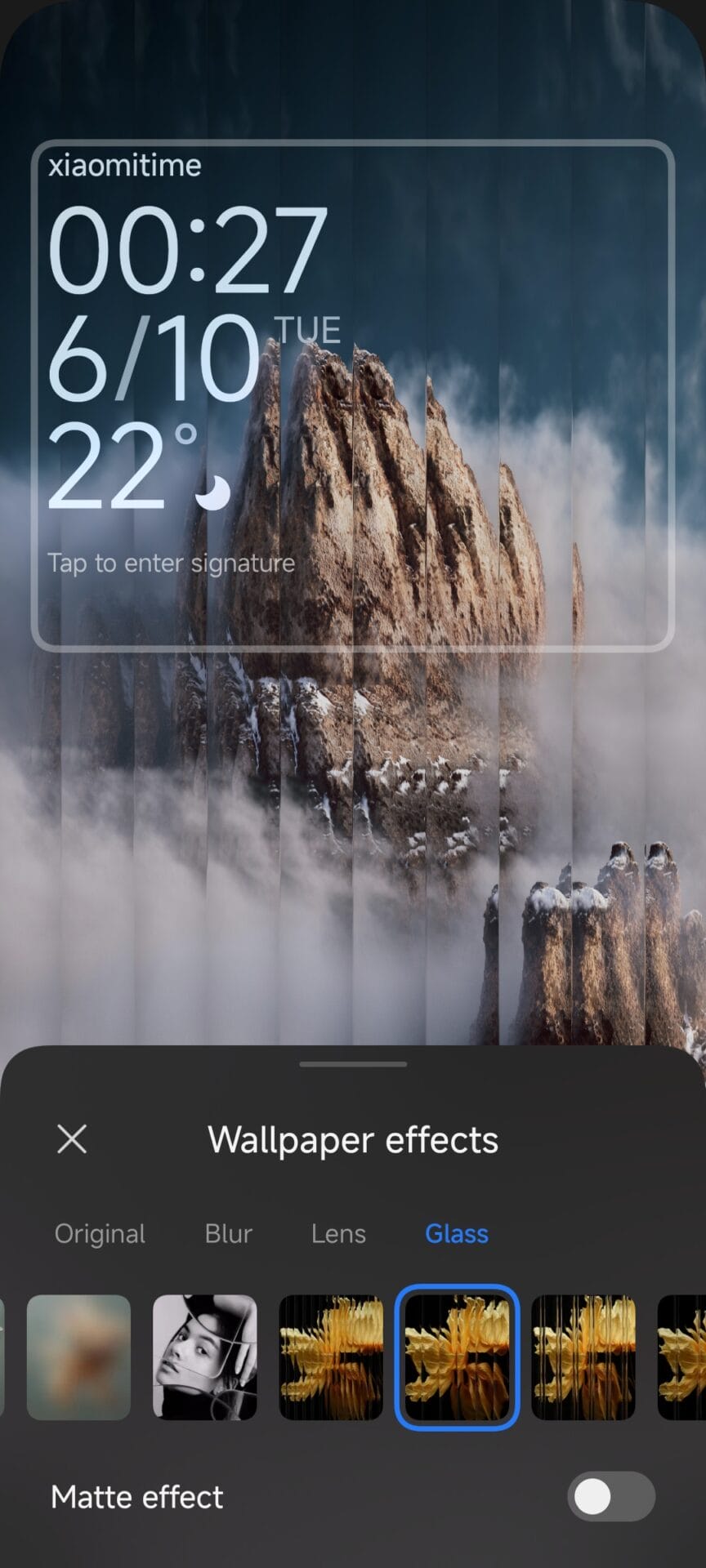
Task: Switch to the Original tab
Action: click(x=100, y=1233)
